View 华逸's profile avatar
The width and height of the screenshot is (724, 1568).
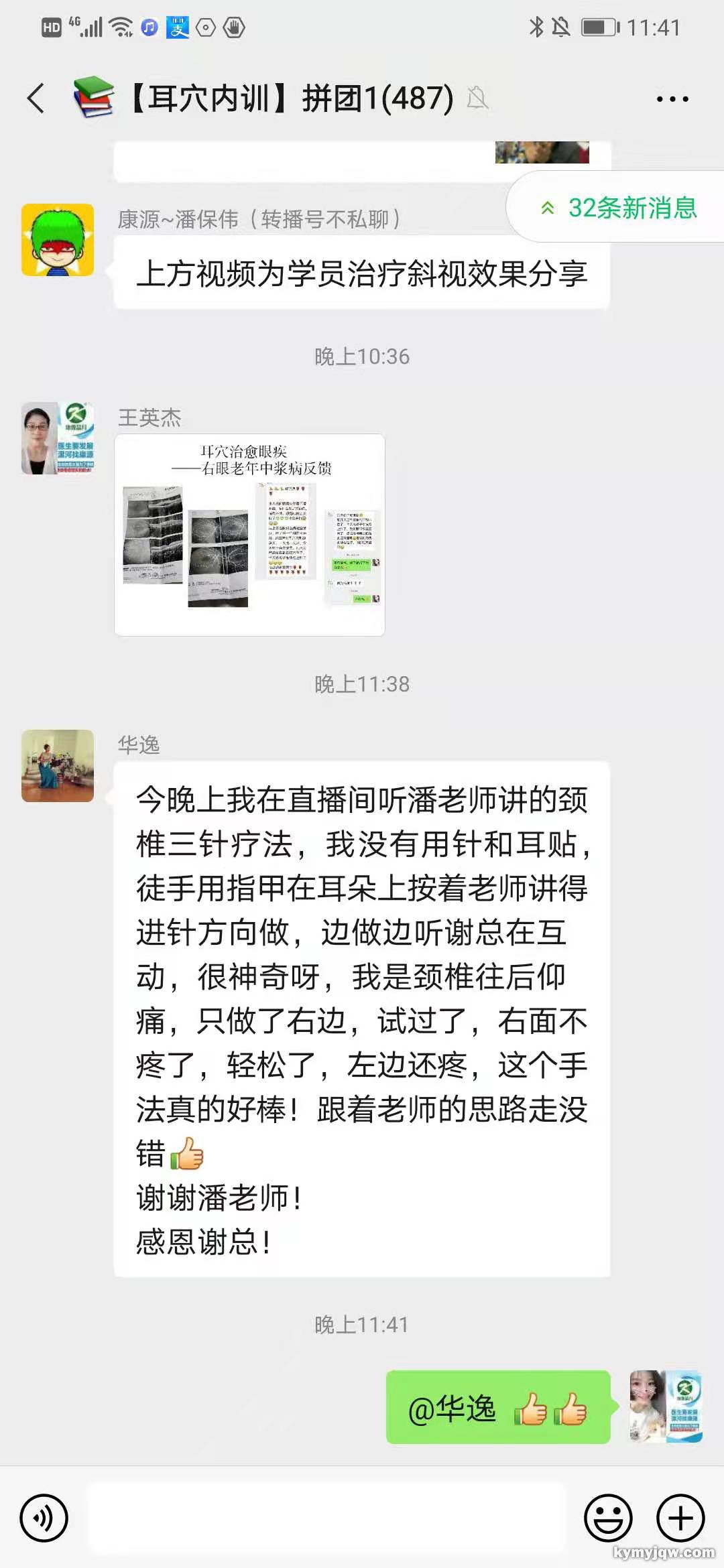pyautogui.click(x=58, y=766)
